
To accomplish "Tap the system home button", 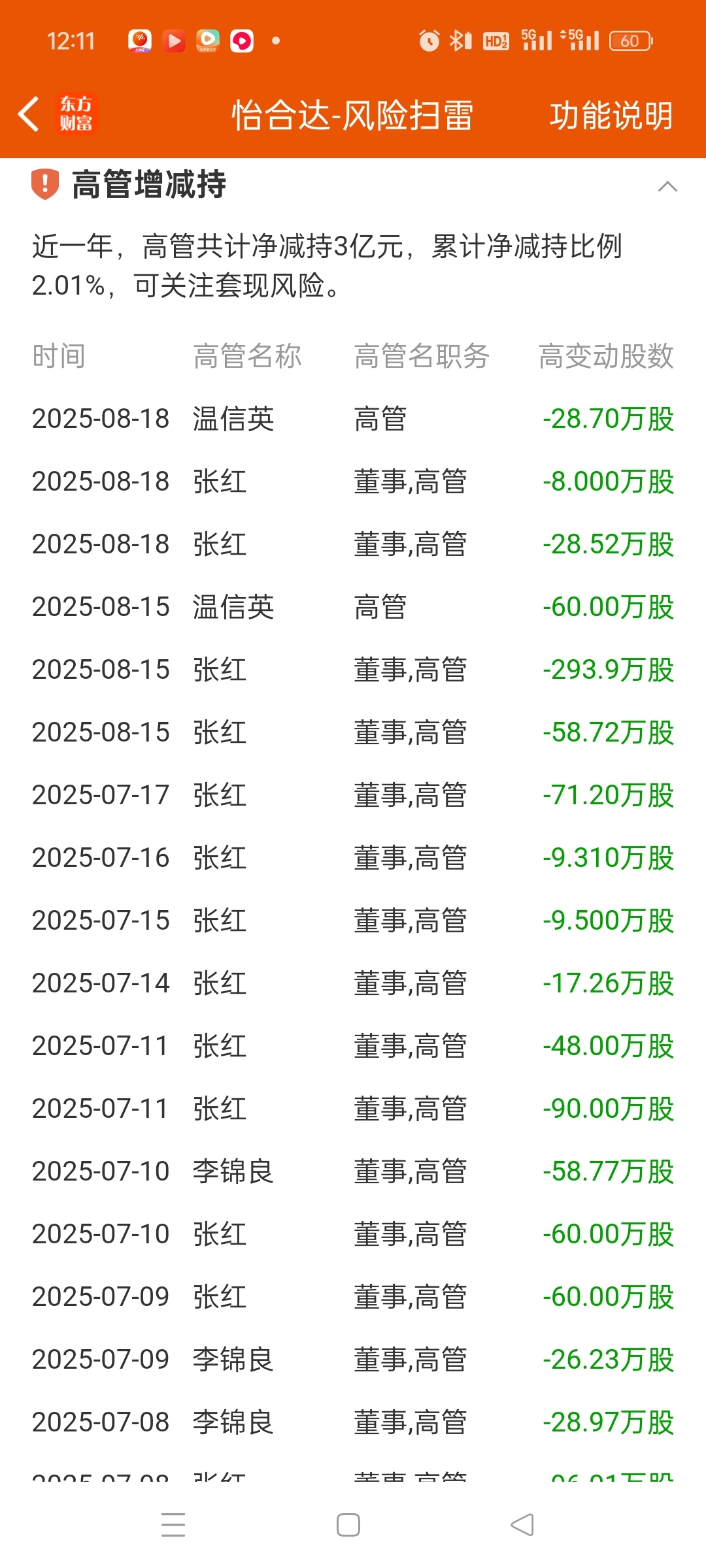I will click(x=348, y=1525).
